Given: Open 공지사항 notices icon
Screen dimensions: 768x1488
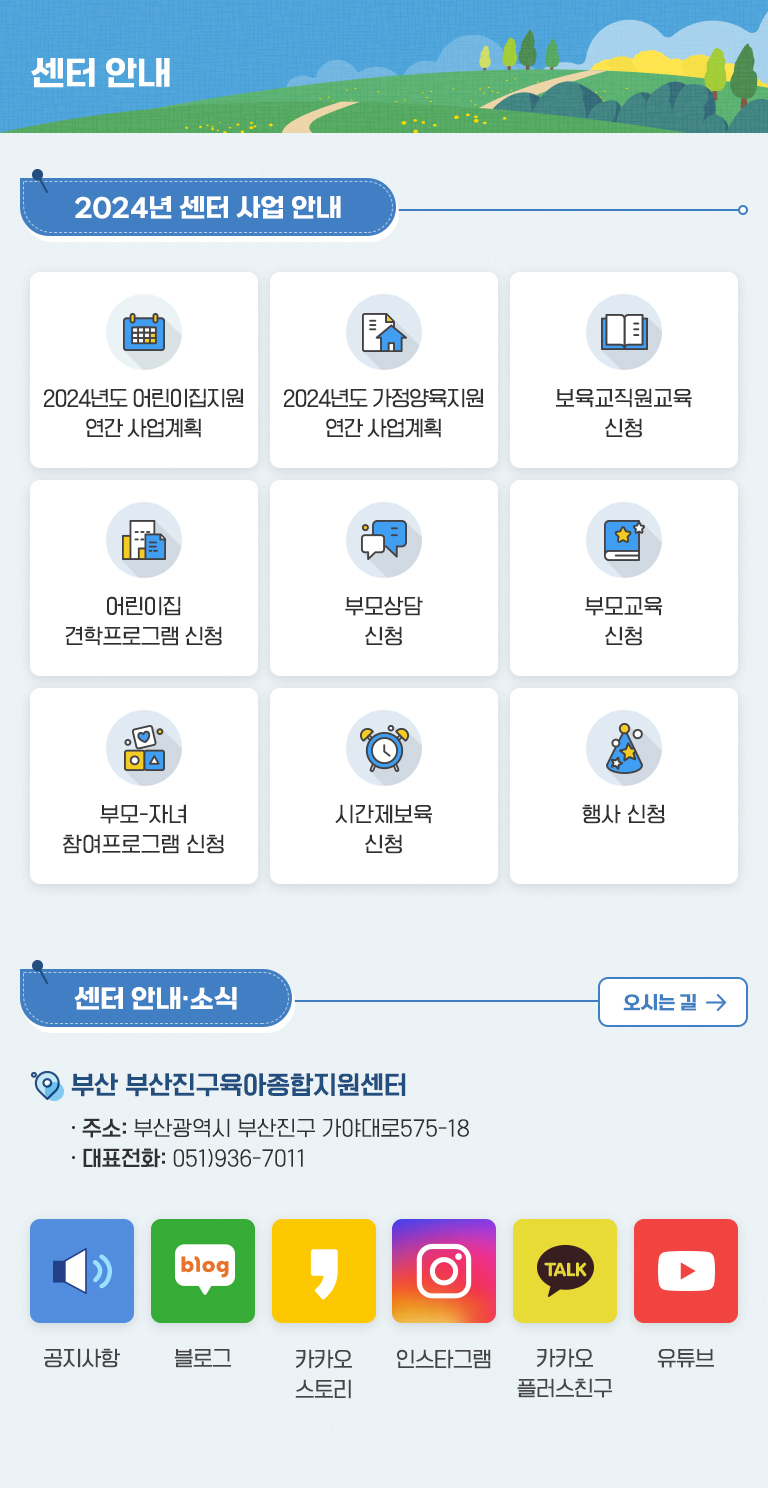Looking at the screenshot, I should [82, 1271].
